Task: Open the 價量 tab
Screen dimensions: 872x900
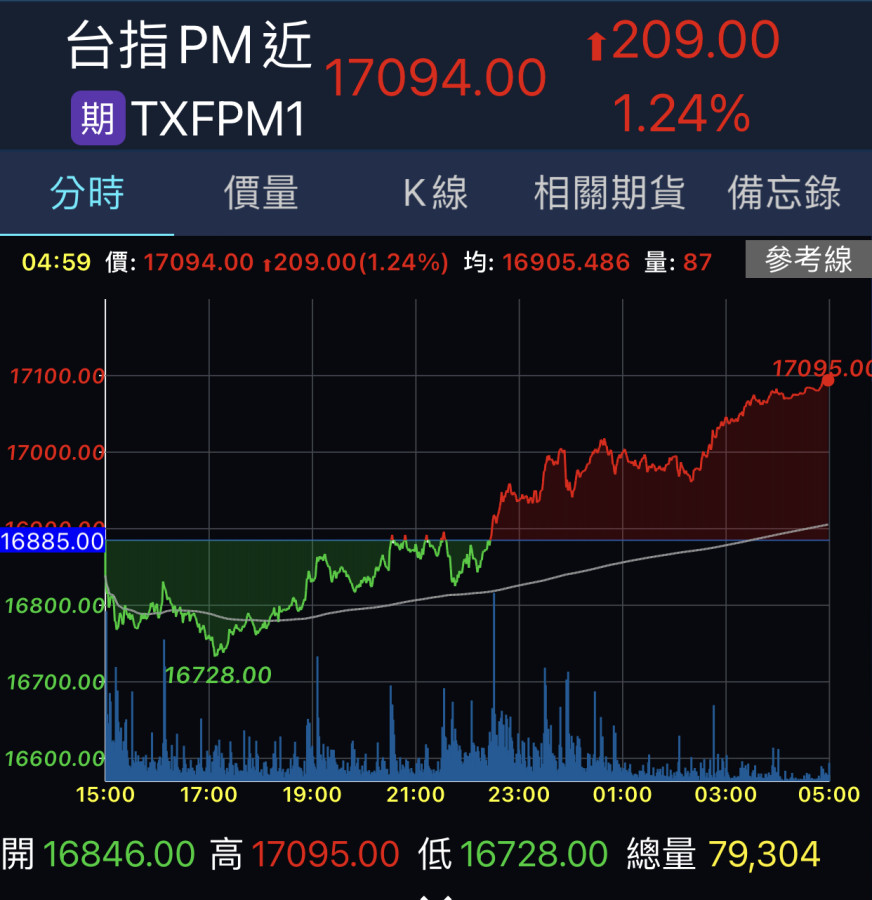Action: pos(261,193)
